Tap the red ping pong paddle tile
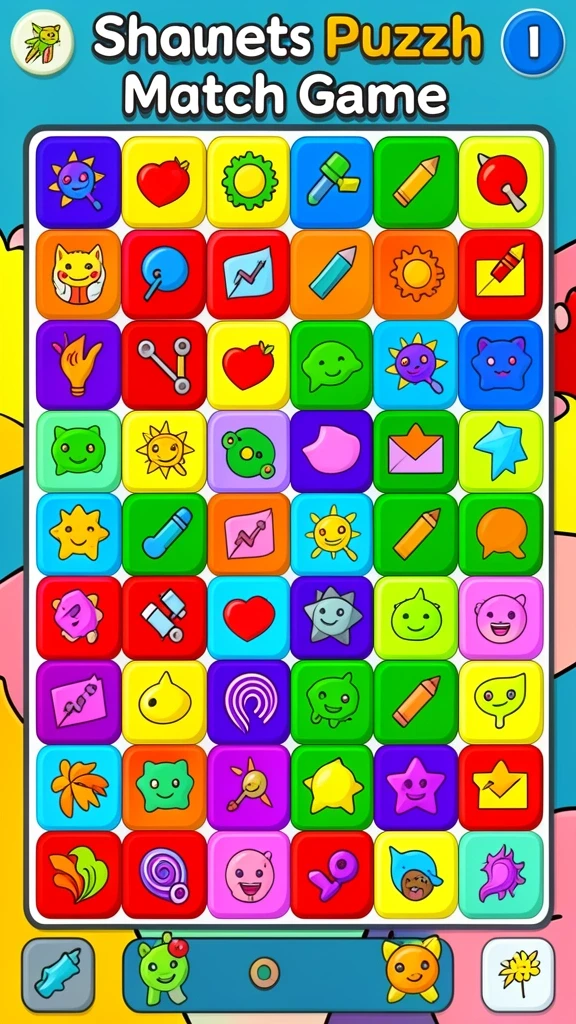 click(501, 182)
